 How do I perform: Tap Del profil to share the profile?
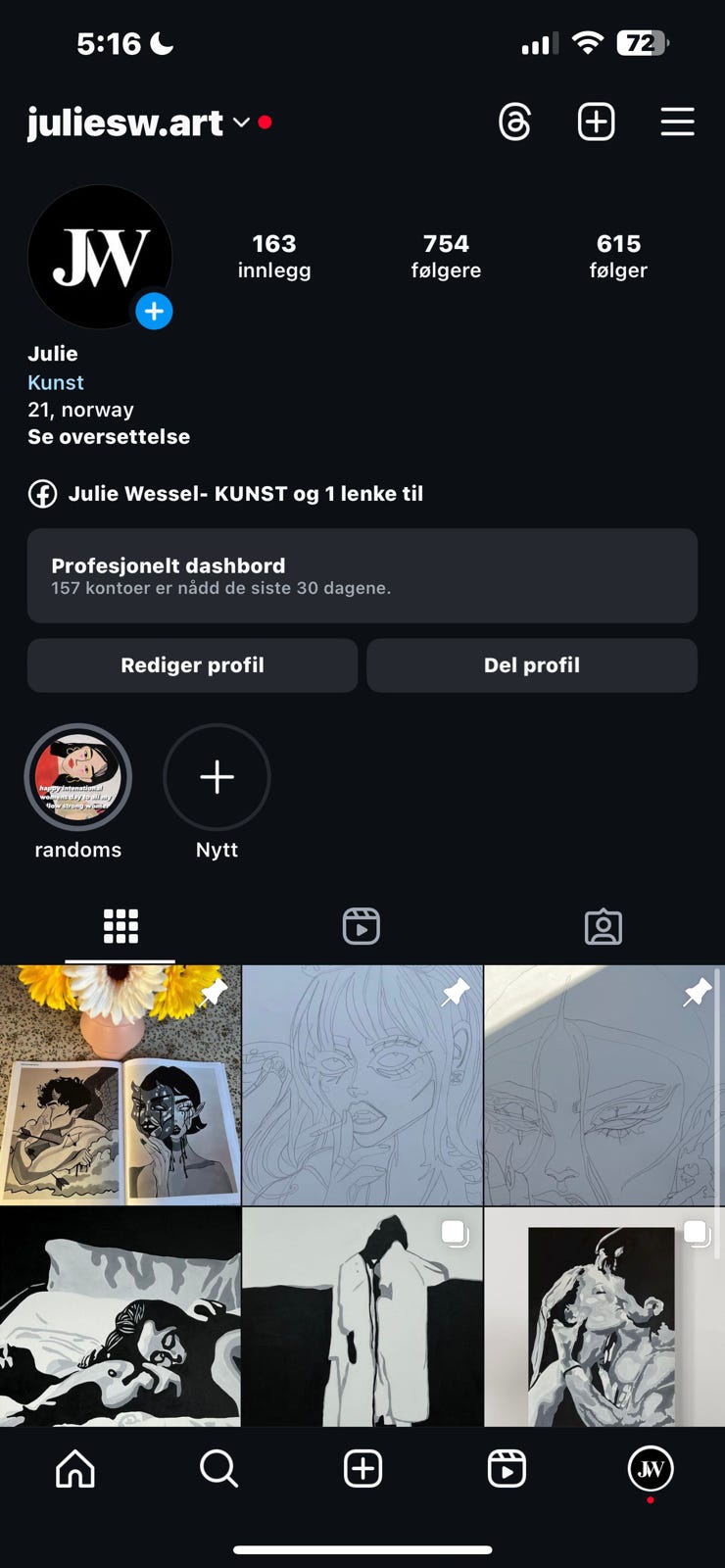pyautogui.click(x=531, y=665)
